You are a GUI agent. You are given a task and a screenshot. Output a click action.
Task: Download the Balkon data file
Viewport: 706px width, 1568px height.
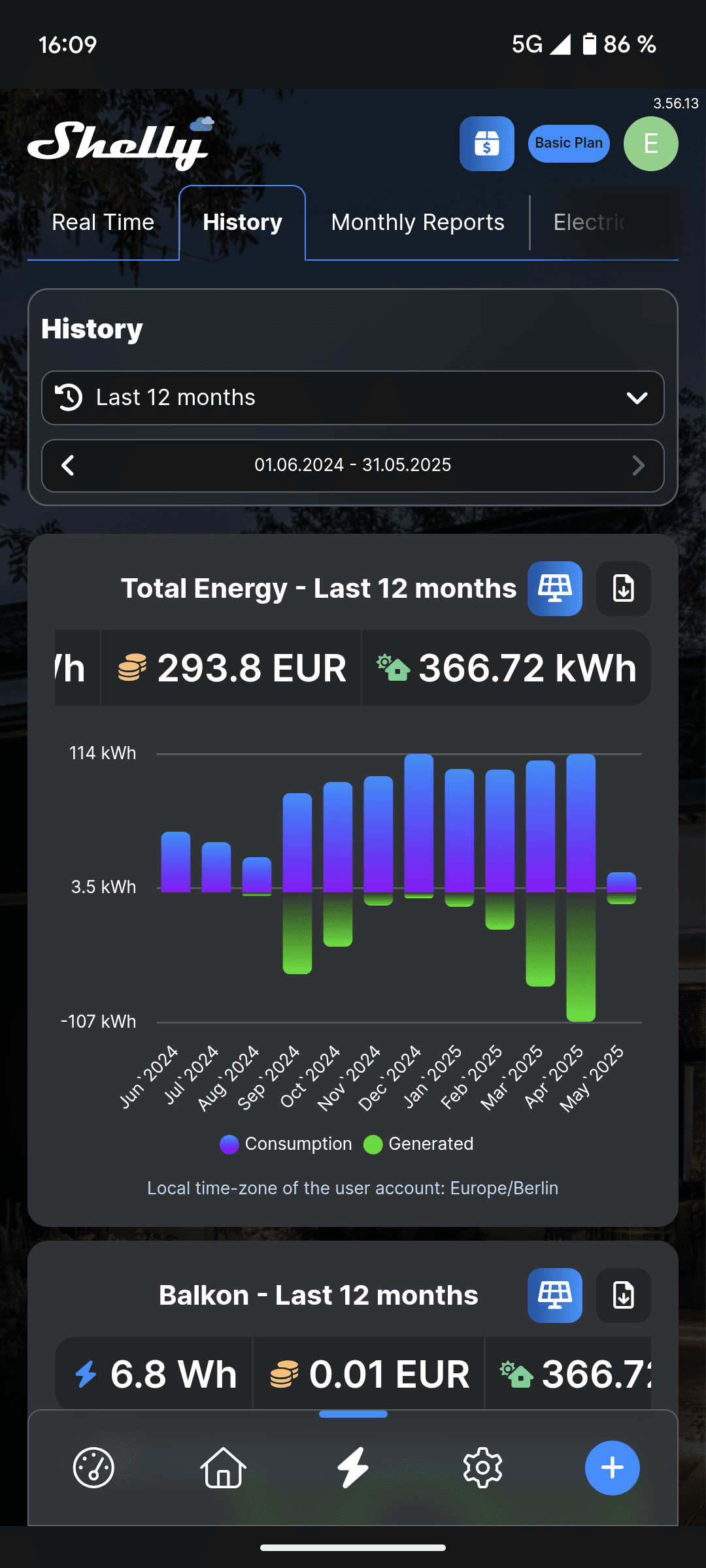coord(624,1295)
